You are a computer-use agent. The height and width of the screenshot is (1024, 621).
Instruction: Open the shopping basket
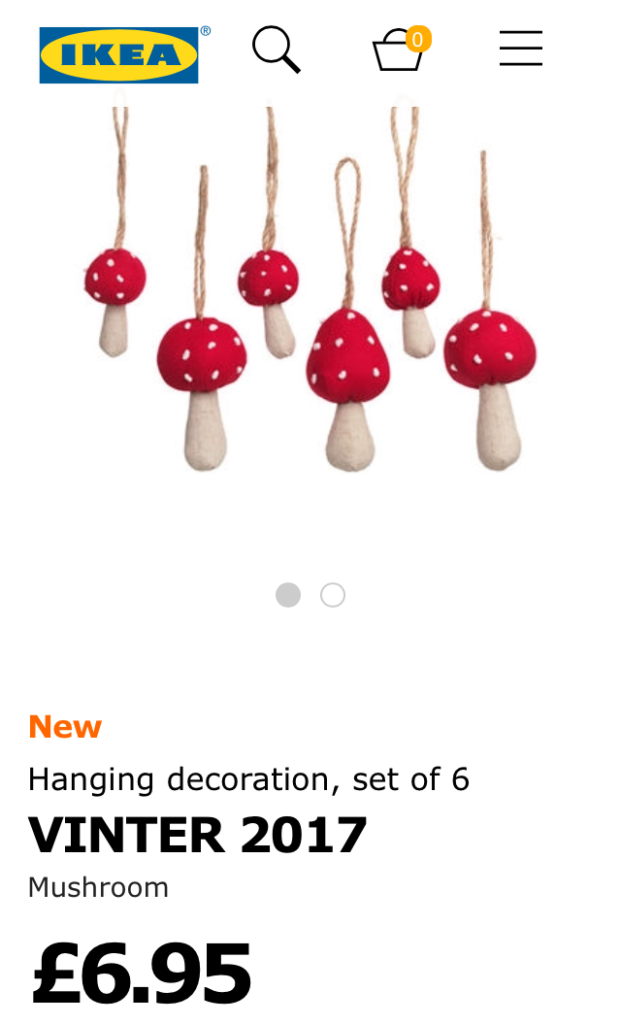(402, 49)
